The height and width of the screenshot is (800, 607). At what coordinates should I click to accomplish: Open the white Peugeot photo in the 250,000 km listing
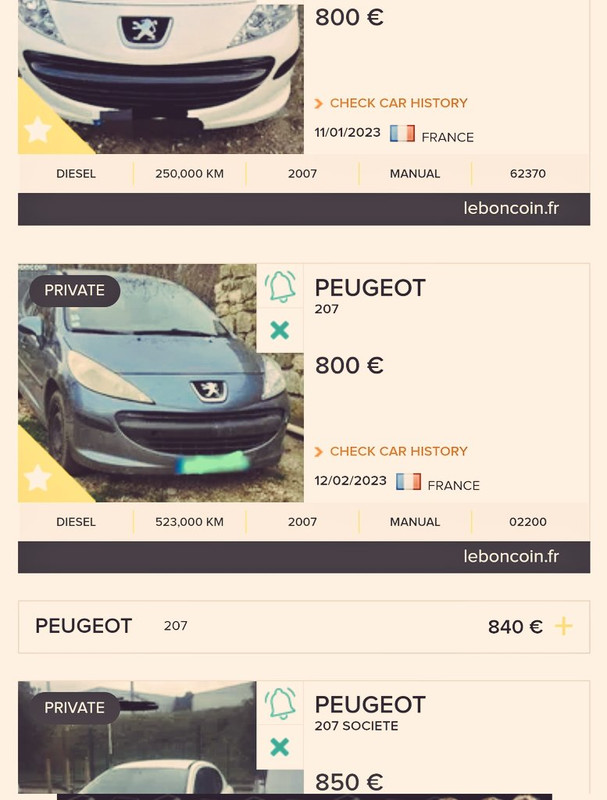tap(160, 60)
